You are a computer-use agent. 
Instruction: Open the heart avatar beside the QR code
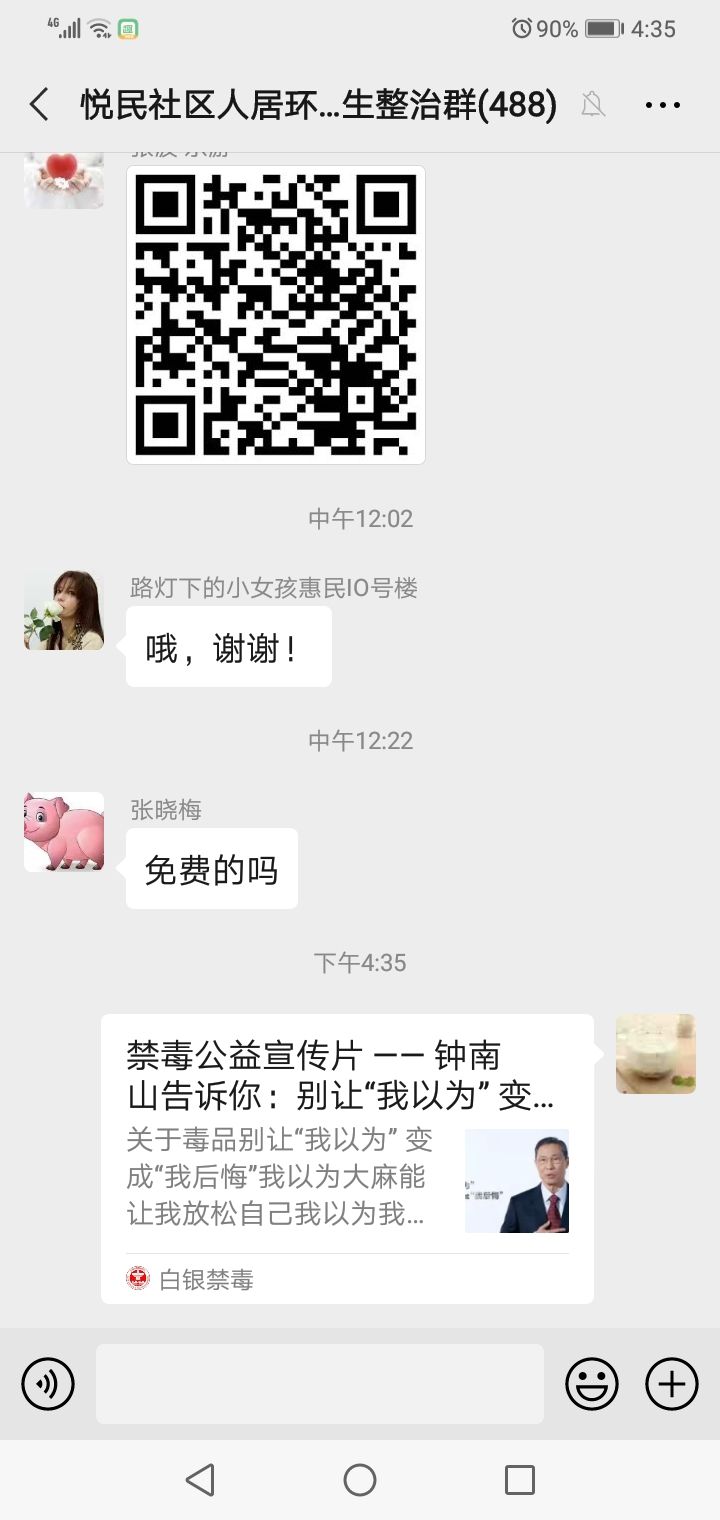coord(64,180)
